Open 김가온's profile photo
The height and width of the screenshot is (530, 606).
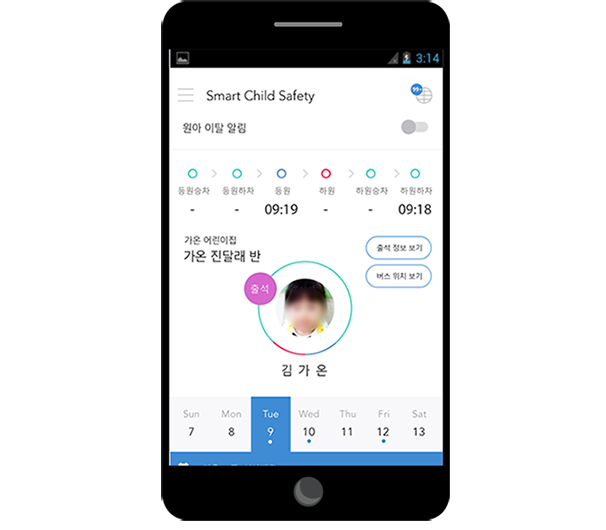click(x=304, y=308)
